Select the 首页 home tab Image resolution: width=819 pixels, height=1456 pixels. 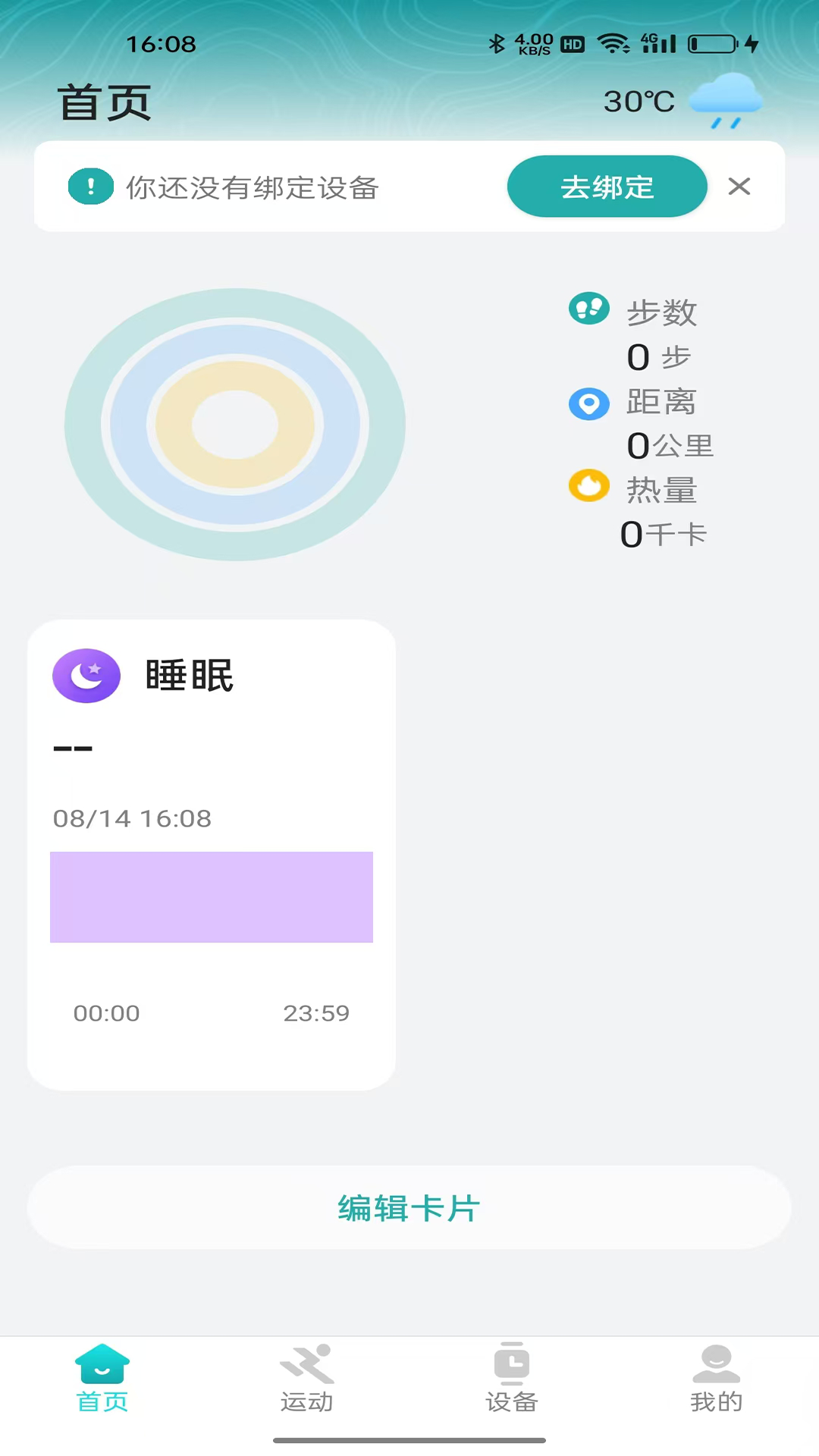click(x=102, y=1380)
